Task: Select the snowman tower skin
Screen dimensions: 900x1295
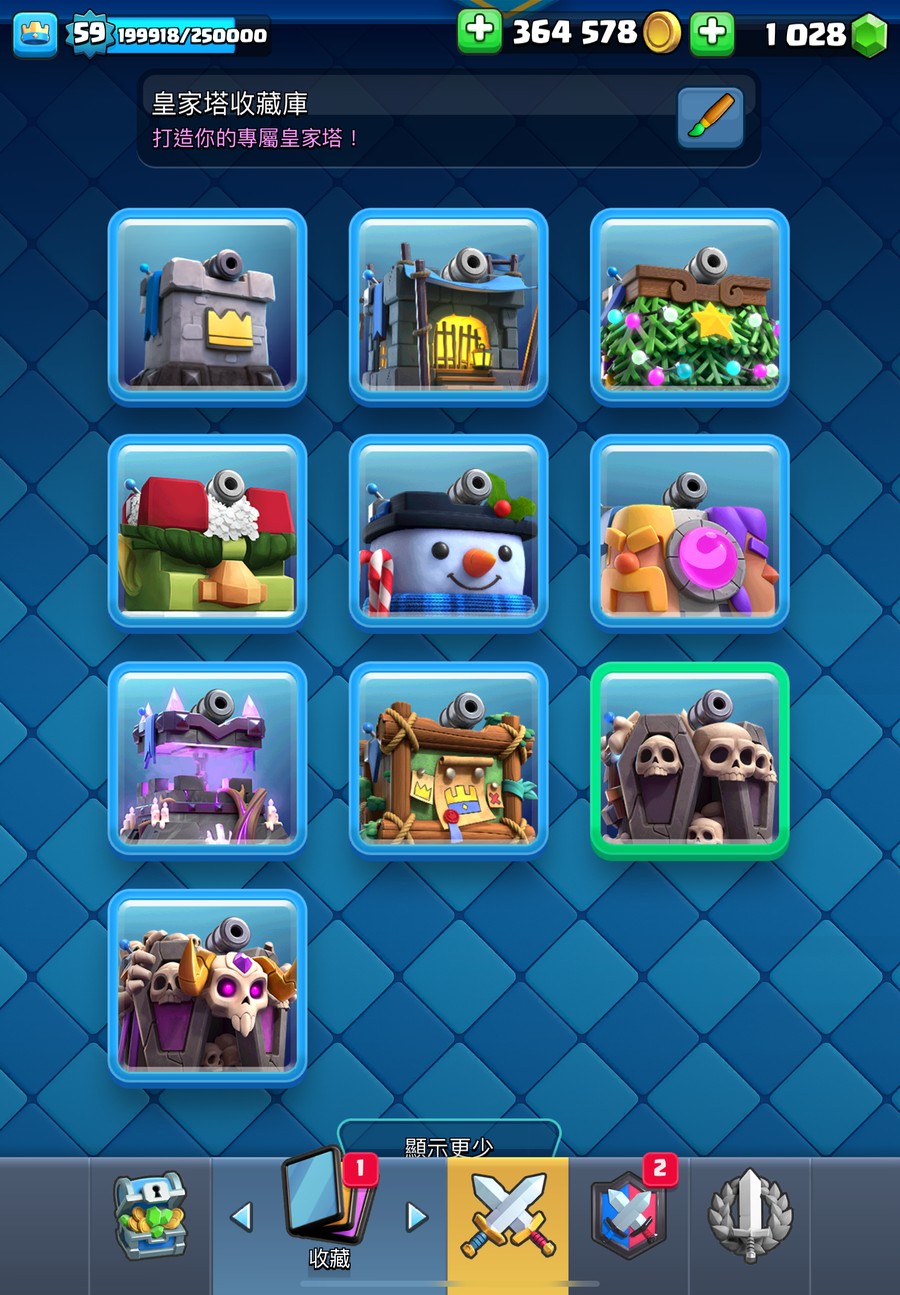Action: coord(448,532)
